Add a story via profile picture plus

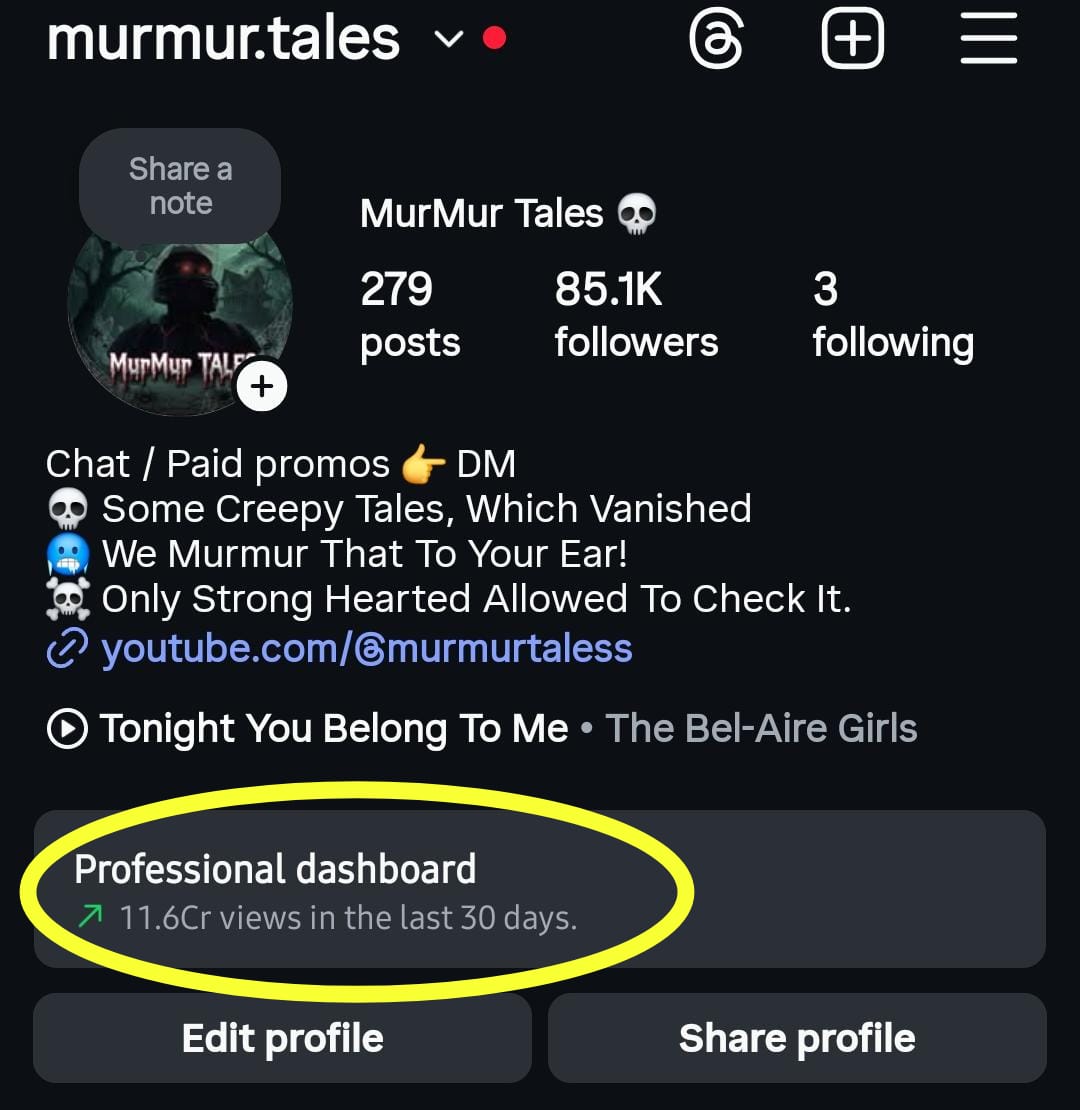coord(262,386)
